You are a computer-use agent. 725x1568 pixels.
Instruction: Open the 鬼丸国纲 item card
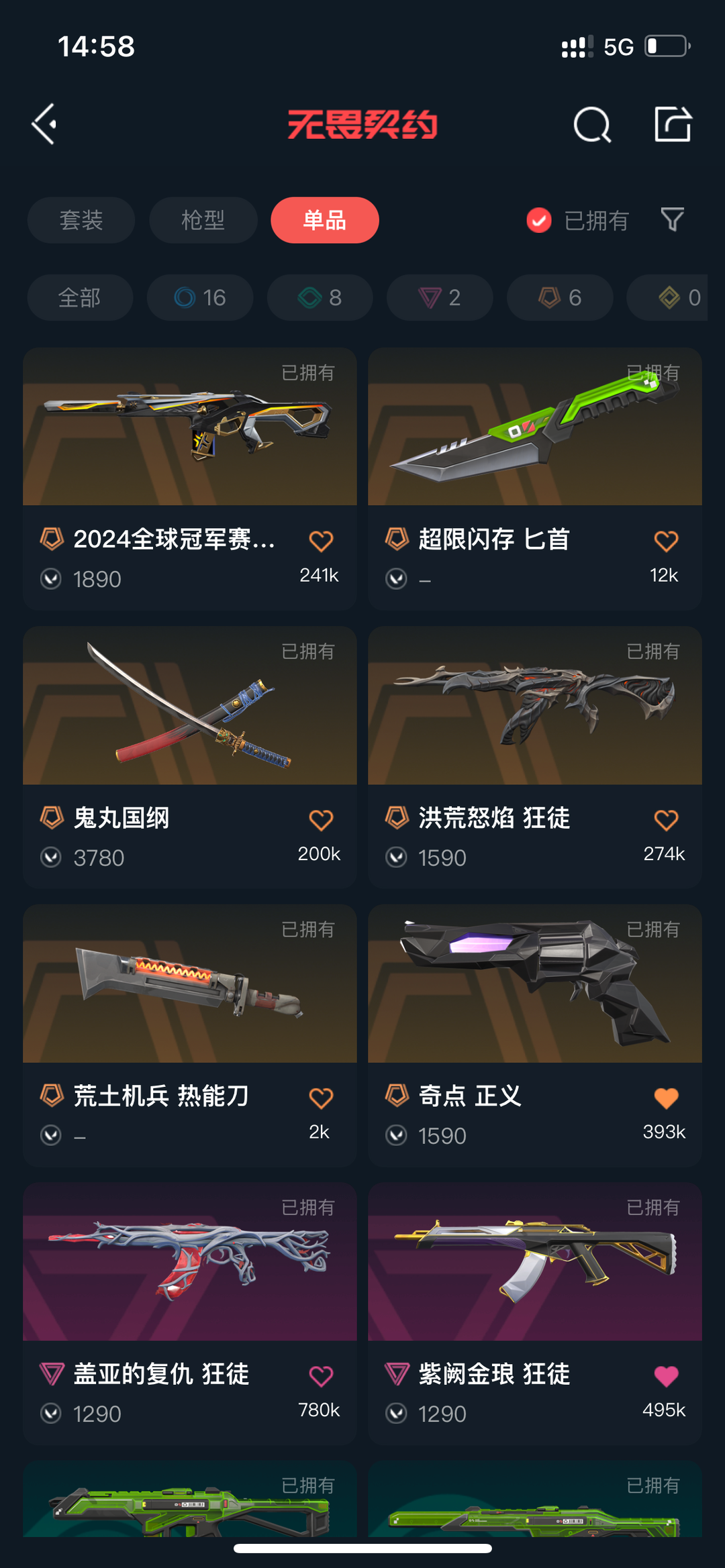tap(190, 757)
